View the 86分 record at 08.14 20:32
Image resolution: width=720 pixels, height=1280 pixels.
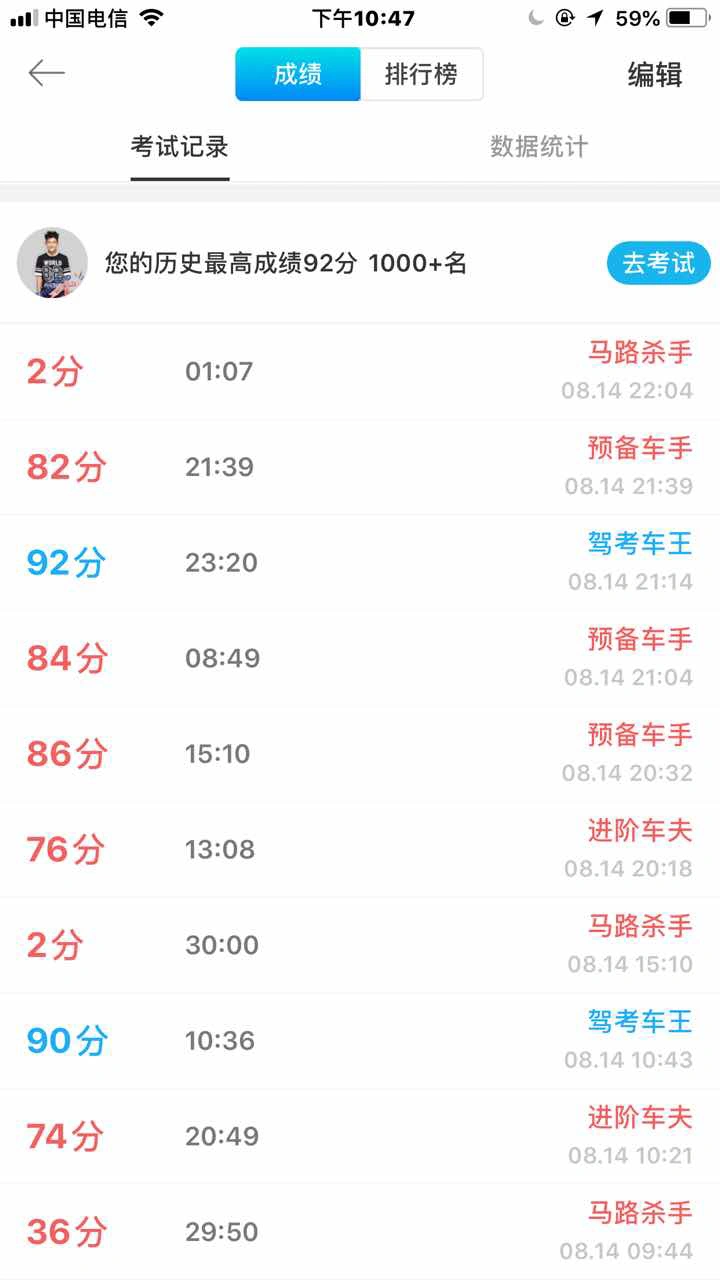(360, 754)
